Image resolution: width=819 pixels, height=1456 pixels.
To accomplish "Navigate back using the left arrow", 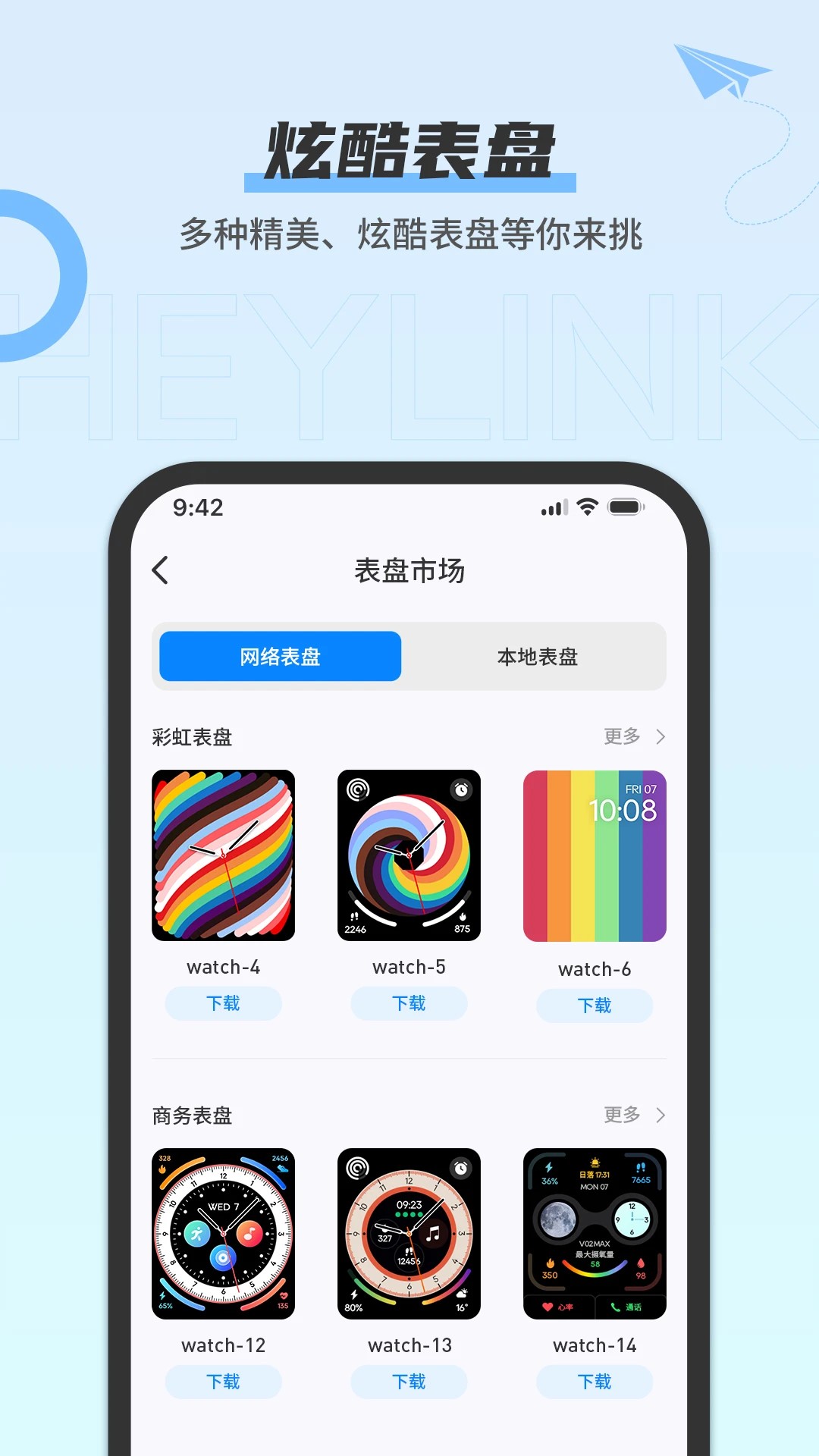I will pos(161,570).
